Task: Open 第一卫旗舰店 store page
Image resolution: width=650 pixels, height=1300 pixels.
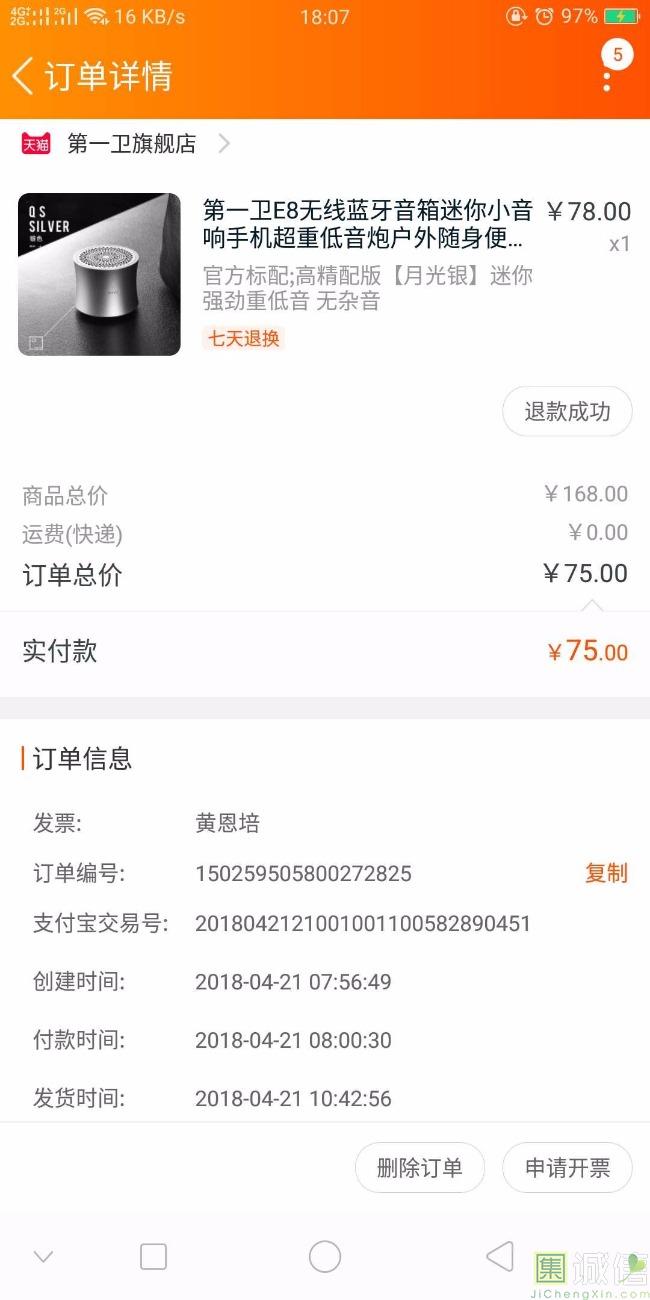Action: pos(130,144)
